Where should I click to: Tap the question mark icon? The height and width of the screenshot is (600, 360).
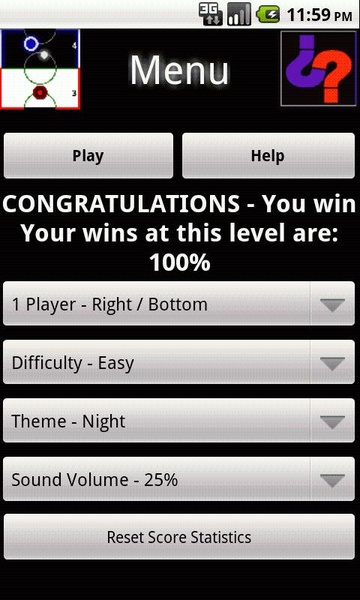319,68
